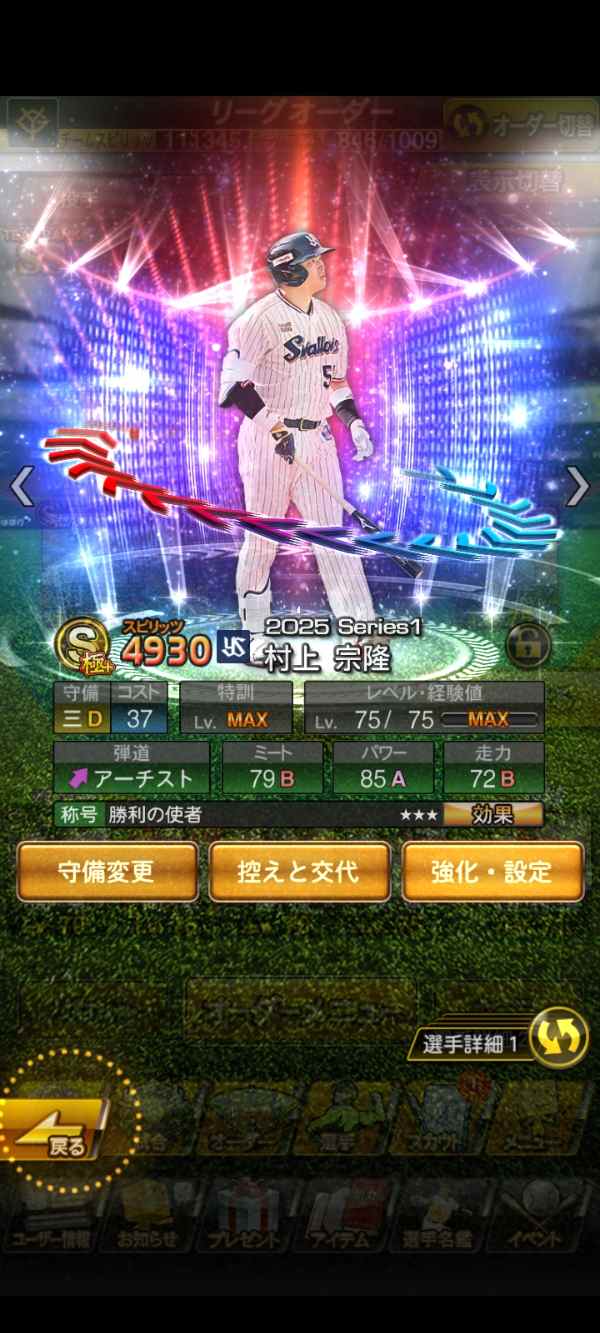600x1333 pixels.
Task: Open 控えと交代 to swap with a reserve
Action: click(x=299, y=872)
